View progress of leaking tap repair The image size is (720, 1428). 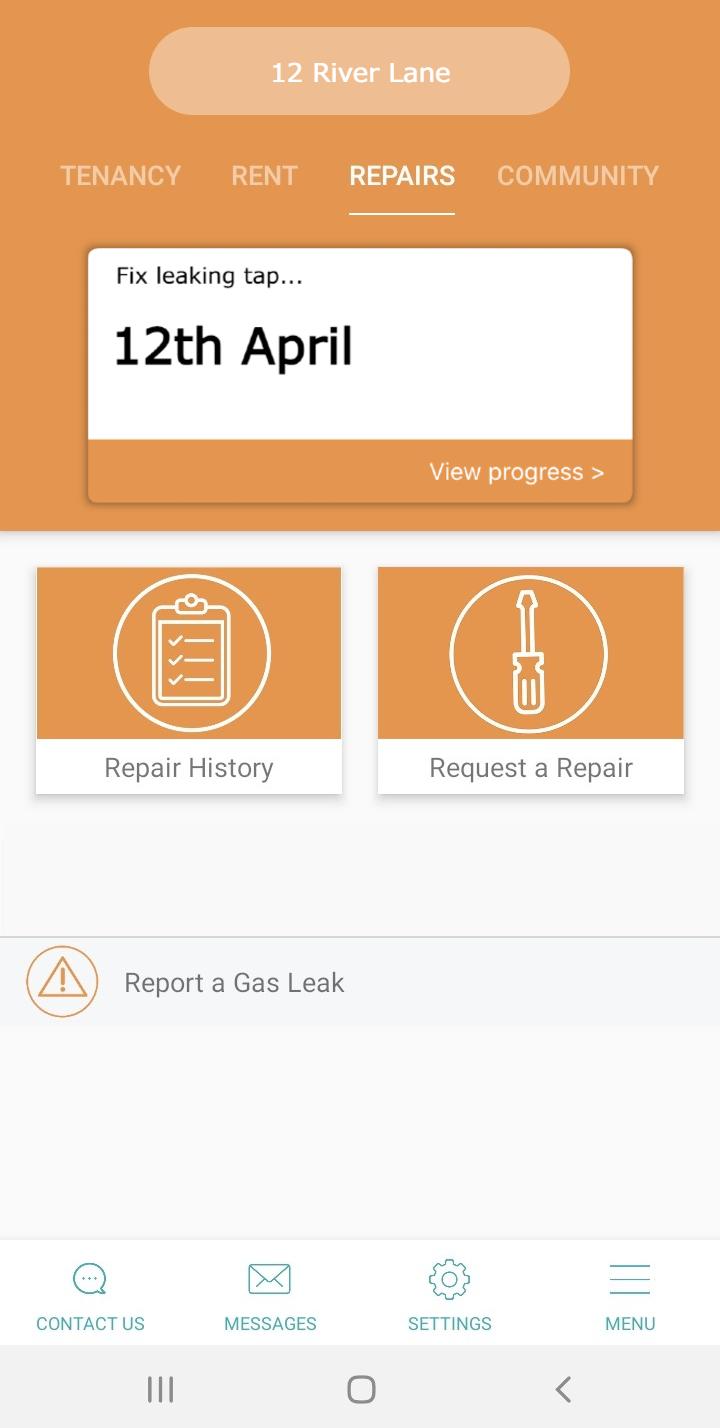click(x=516, y=472)
